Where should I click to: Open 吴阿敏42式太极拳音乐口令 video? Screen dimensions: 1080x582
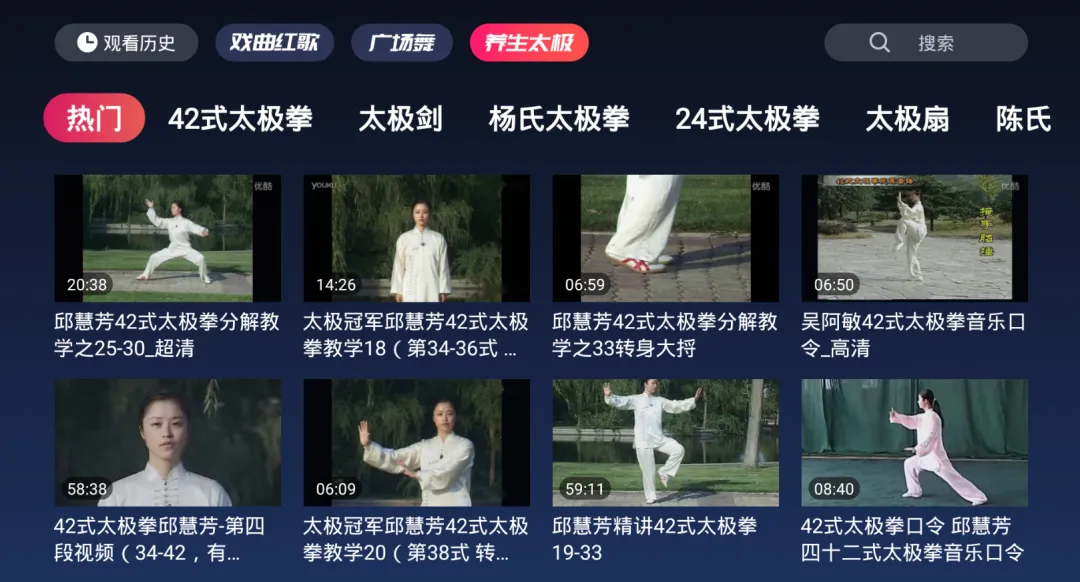tap(914, 239)
